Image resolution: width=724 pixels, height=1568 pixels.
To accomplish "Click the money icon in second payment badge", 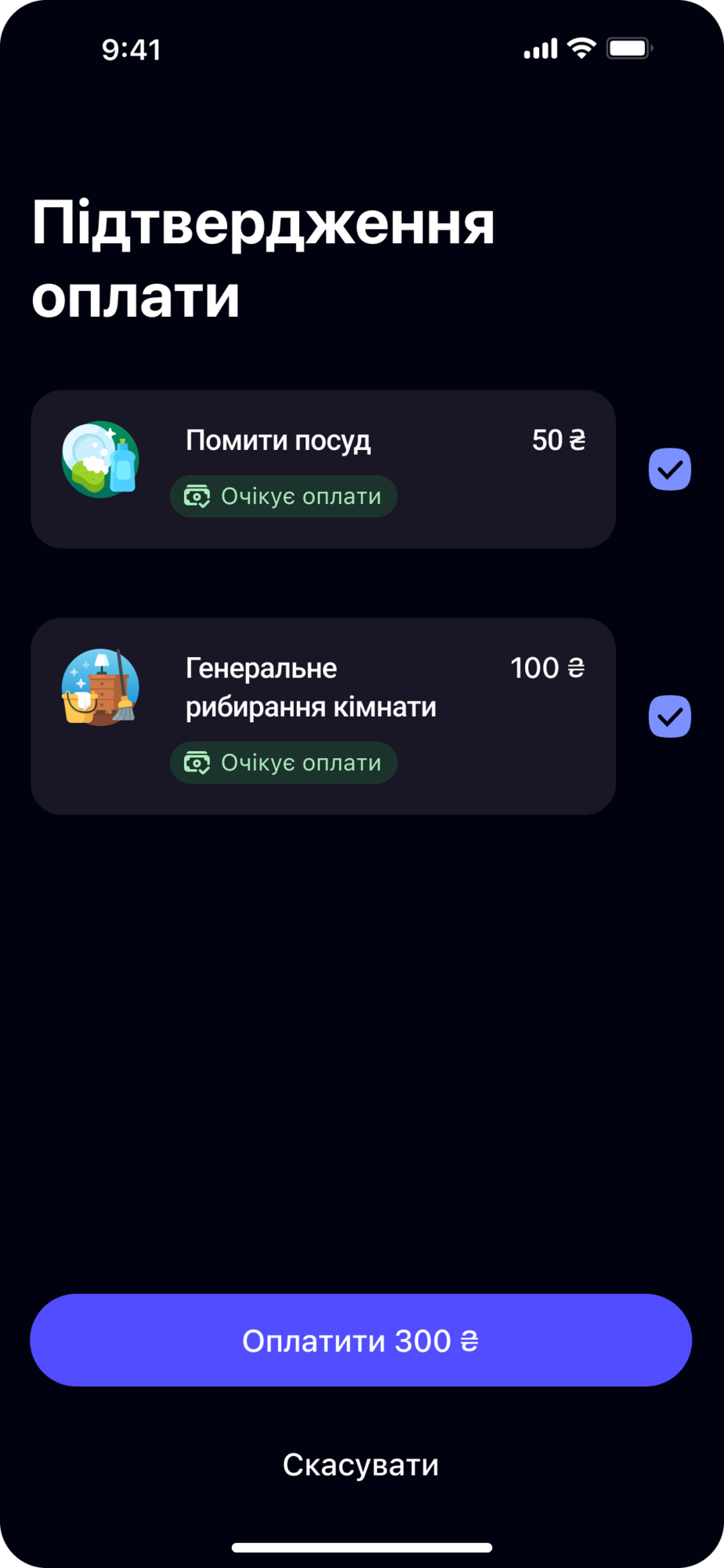I will click(x=198, y=762).
